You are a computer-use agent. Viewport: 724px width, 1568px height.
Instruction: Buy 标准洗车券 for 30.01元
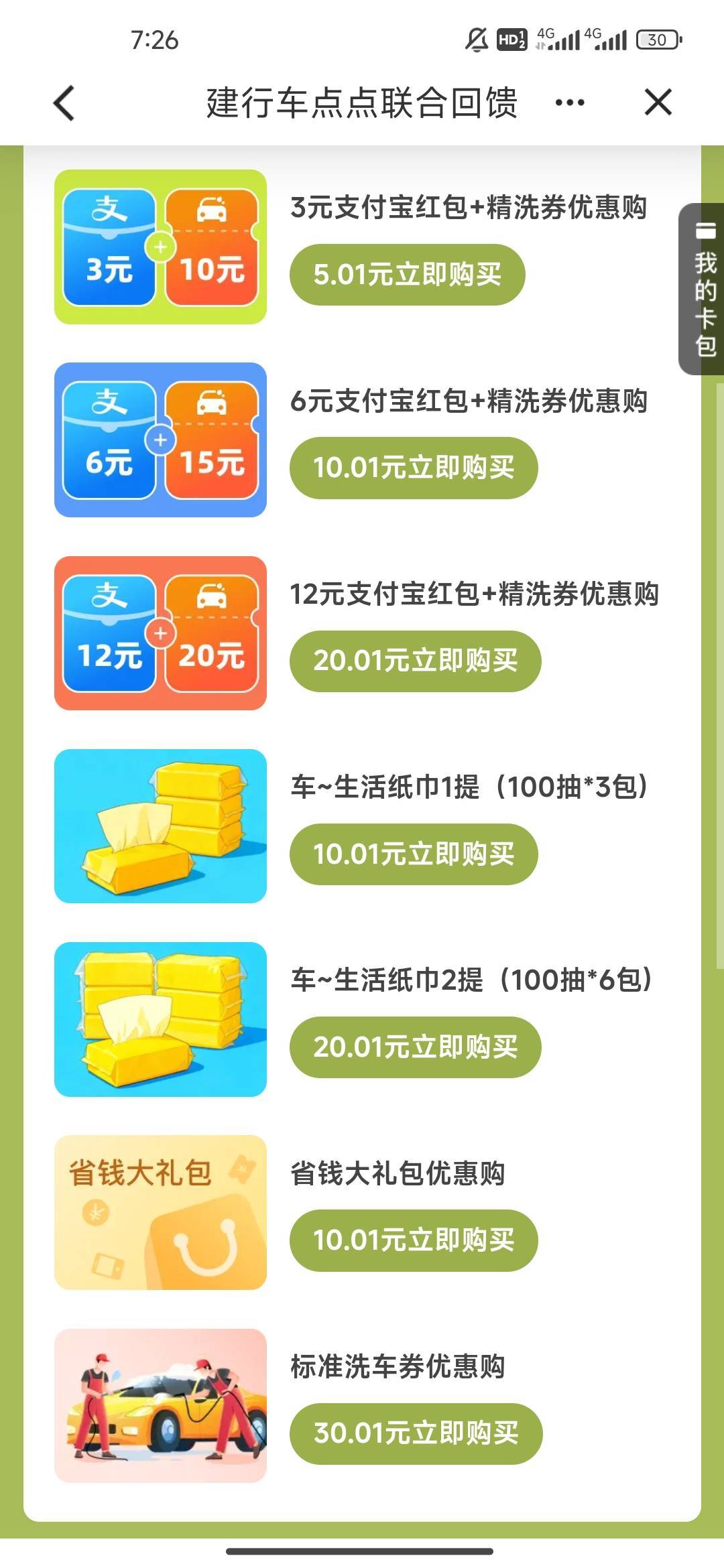416,1433
